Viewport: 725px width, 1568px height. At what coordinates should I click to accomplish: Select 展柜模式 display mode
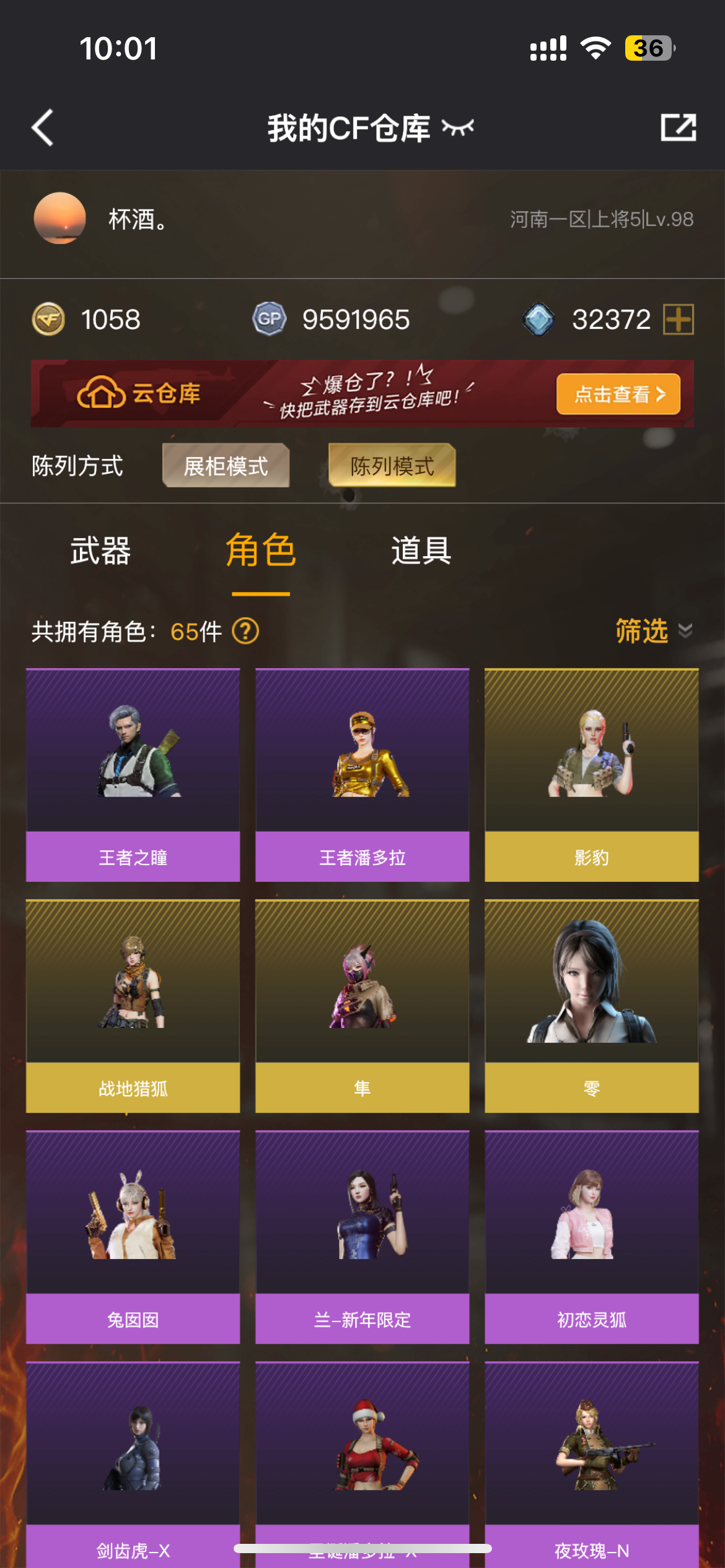(x=226, y=466)
